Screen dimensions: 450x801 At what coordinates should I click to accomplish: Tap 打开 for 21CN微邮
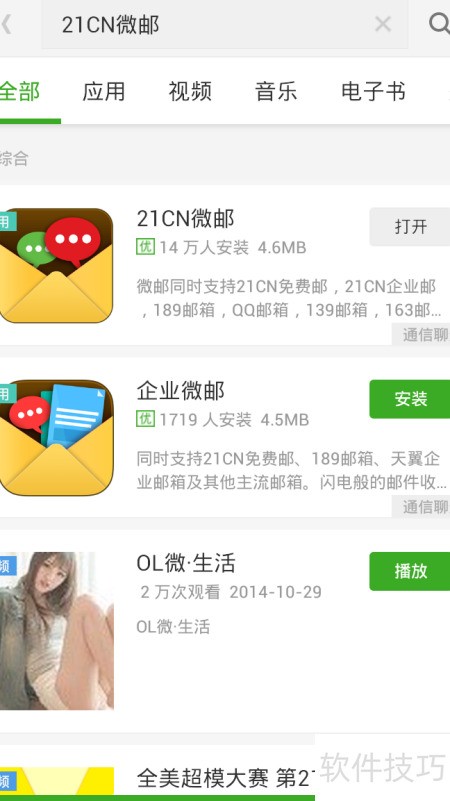click(410, 226)
